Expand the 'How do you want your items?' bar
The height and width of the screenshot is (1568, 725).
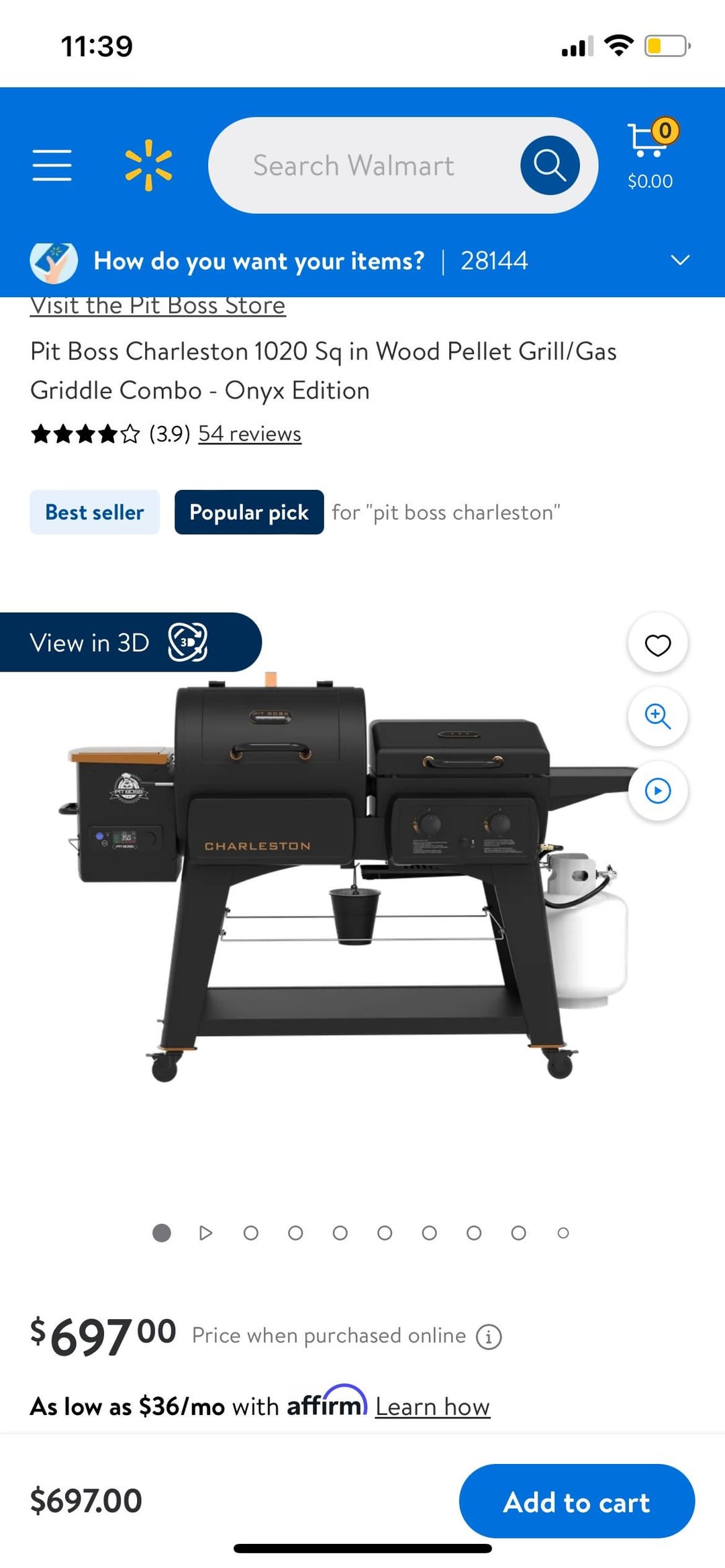(x=680, y=260)
